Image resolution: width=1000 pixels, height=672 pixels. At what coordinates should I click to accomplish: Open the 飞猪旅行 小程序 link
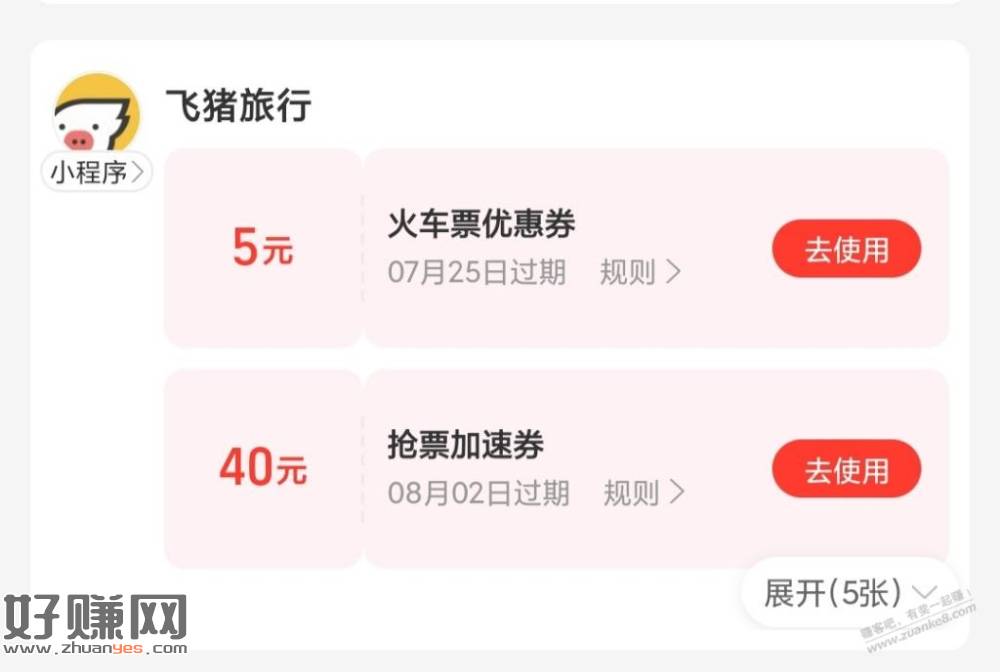(x=97, y=172)
